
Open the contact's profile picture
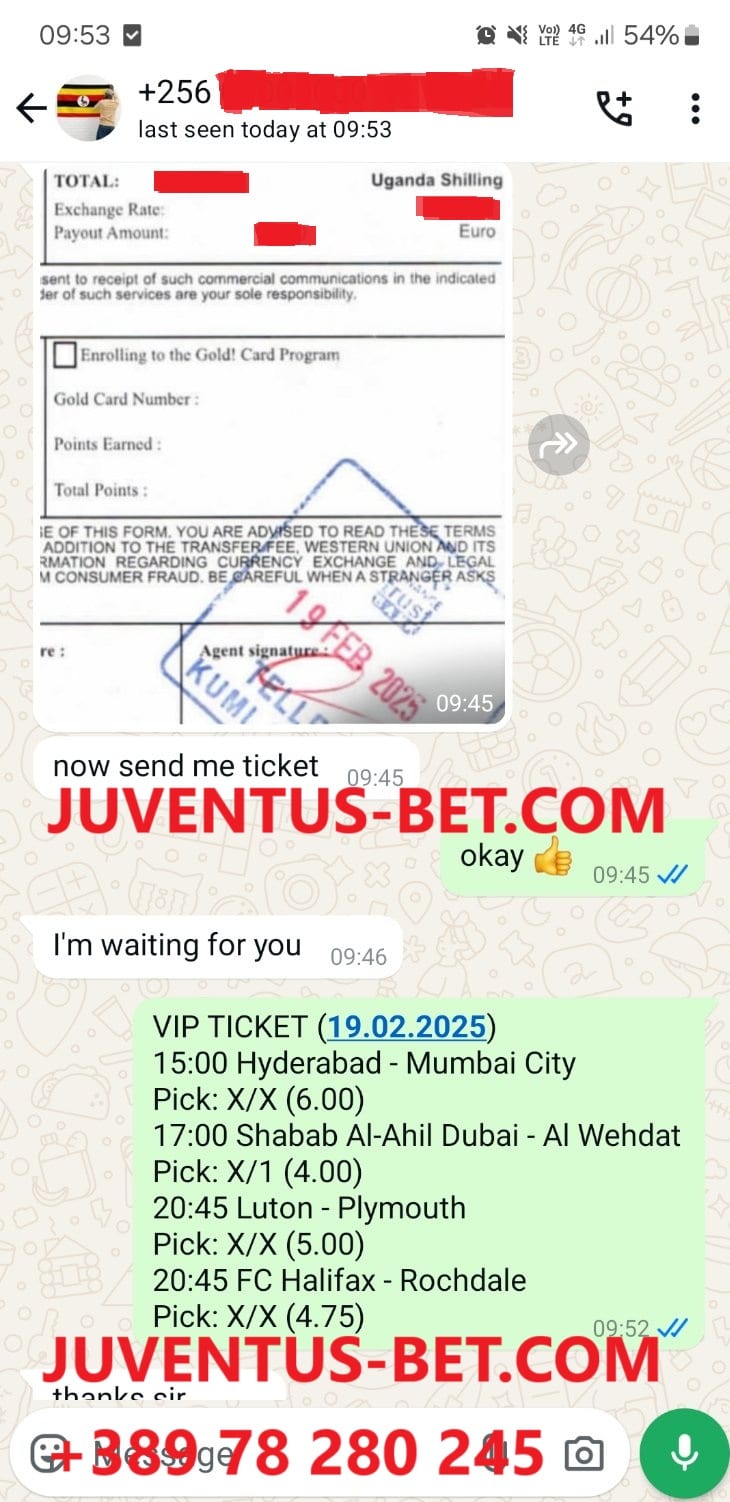click(x=88, y=108)
